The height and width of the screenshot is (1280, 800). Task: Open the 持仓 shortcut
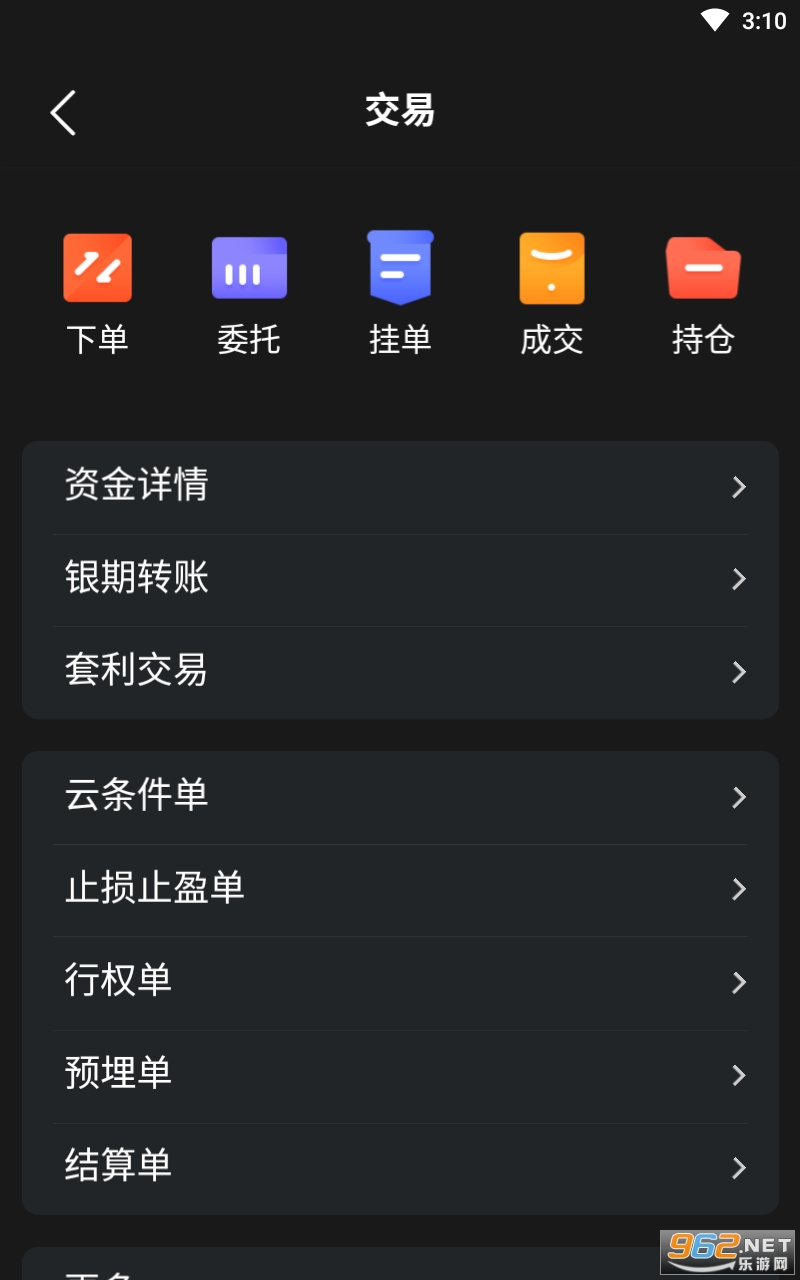703,293
